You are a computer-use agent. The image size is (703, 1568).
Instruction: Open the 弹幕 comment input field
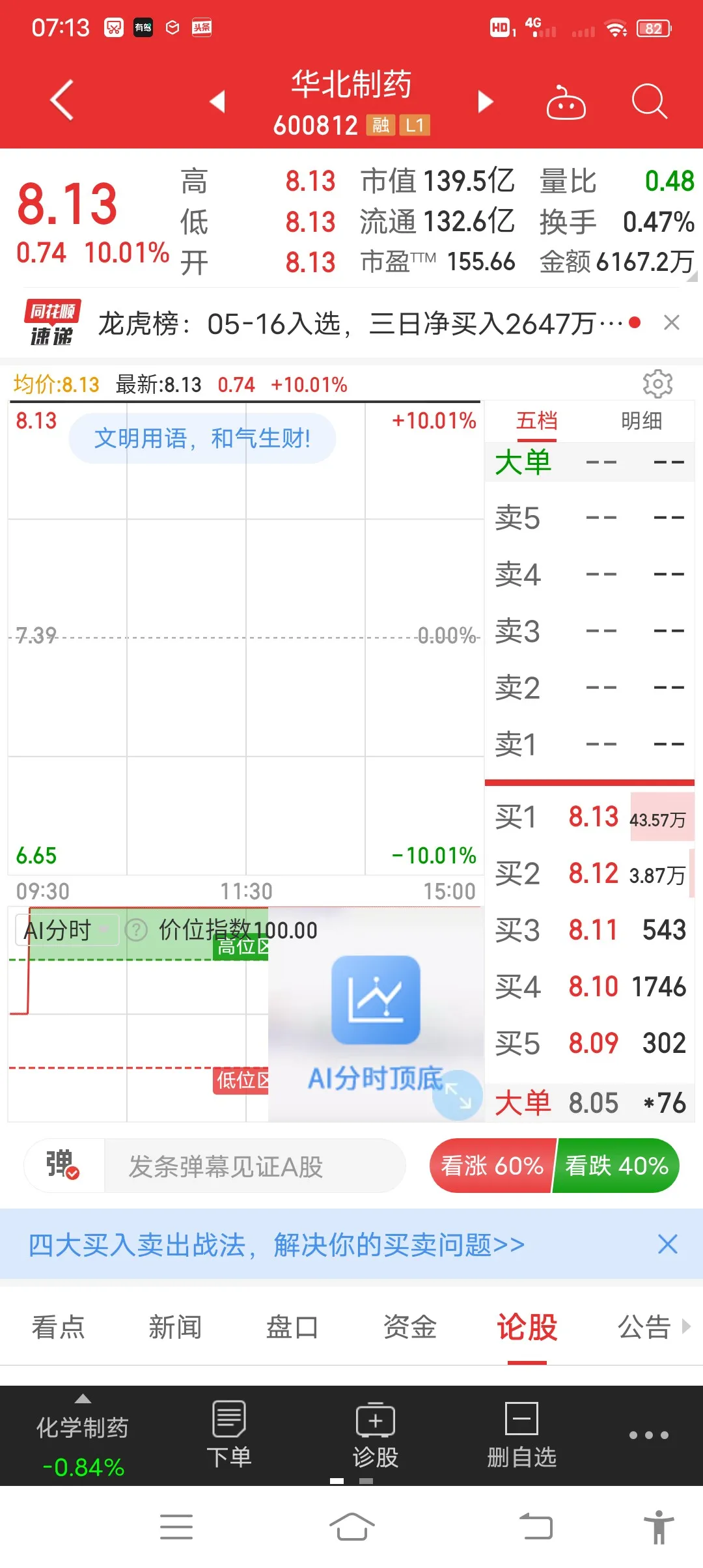pyautogui.click(x=254, y=1166)
